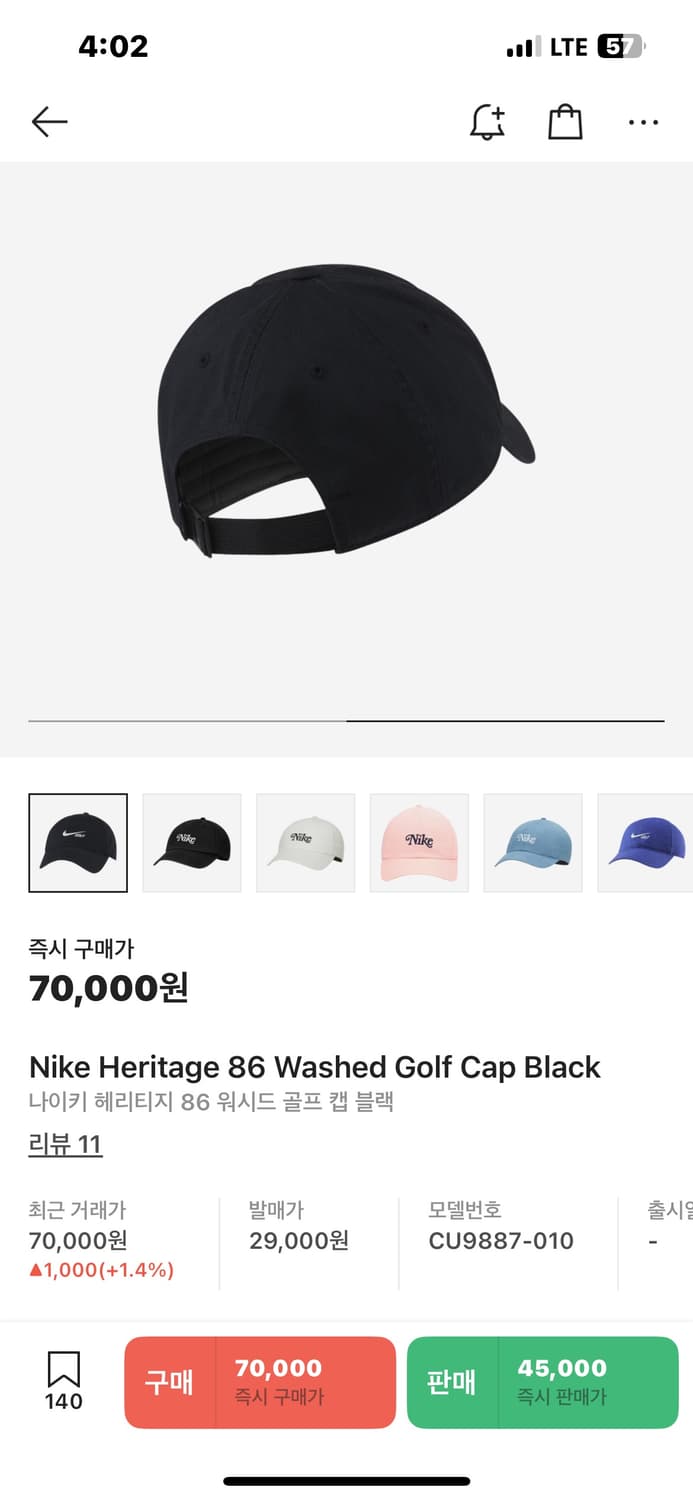Choose the white Nike cap thumbnail

click(x=306, y=842)
